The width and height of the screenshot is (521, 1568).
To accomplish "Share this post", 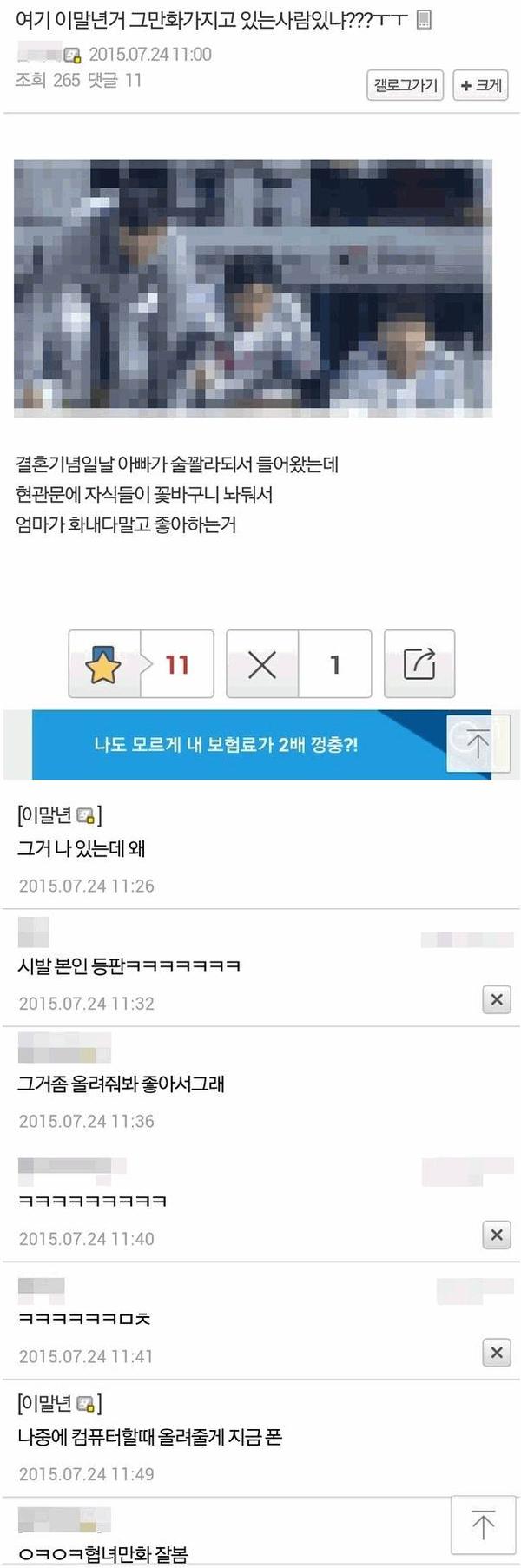I will (419, 664).
